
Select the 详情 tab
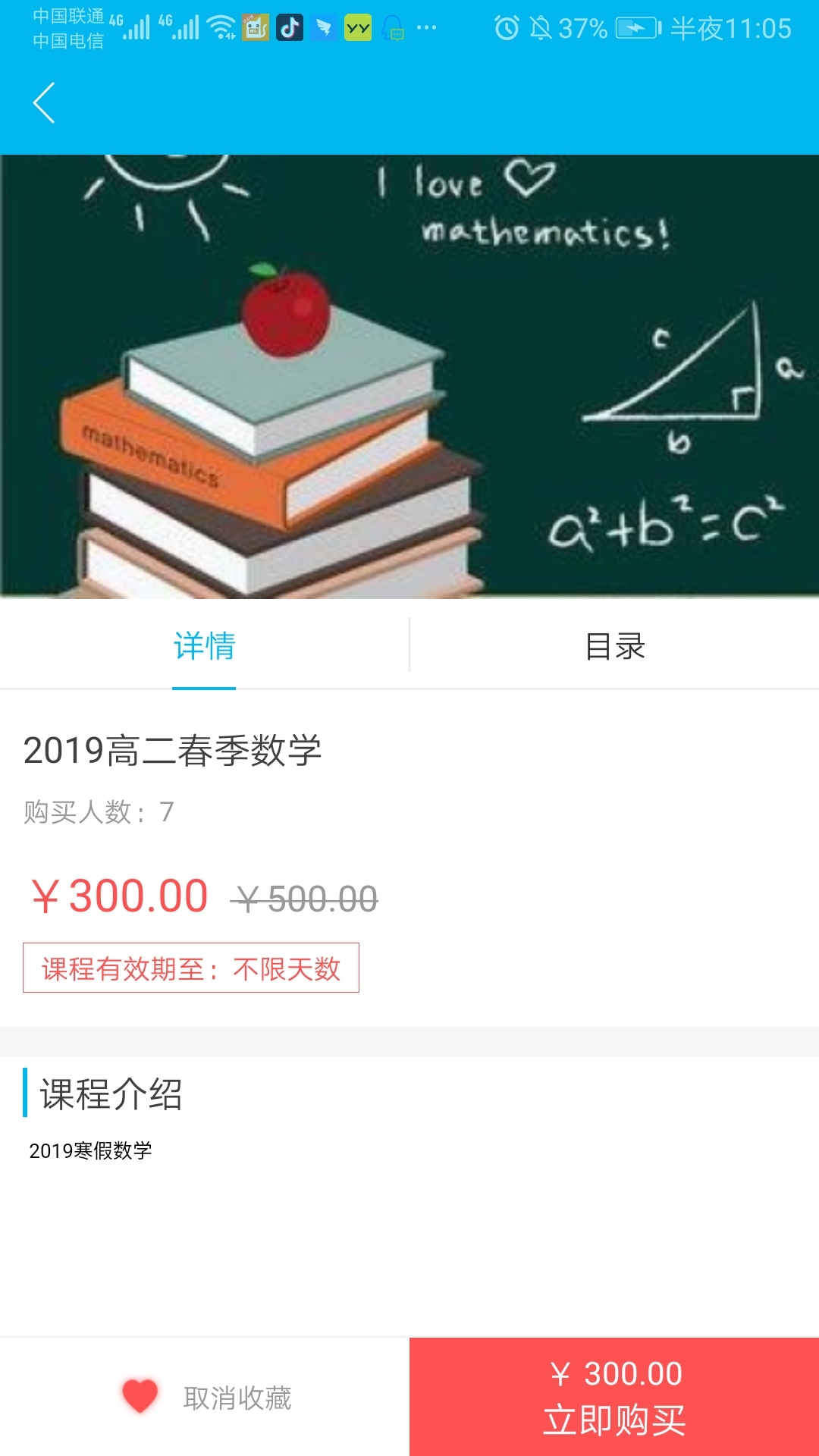point(203,645)
